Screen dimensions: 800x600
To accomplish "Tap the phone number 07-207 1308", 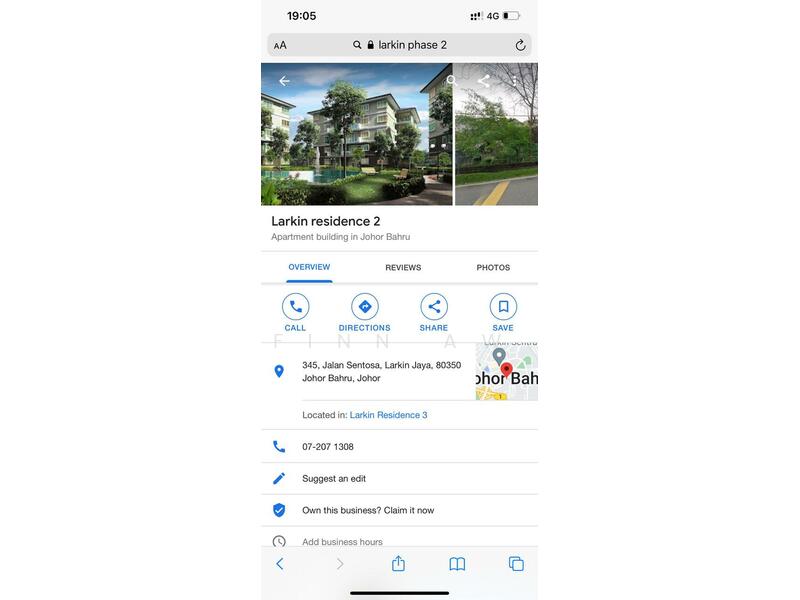I will [x=328, y=447].
